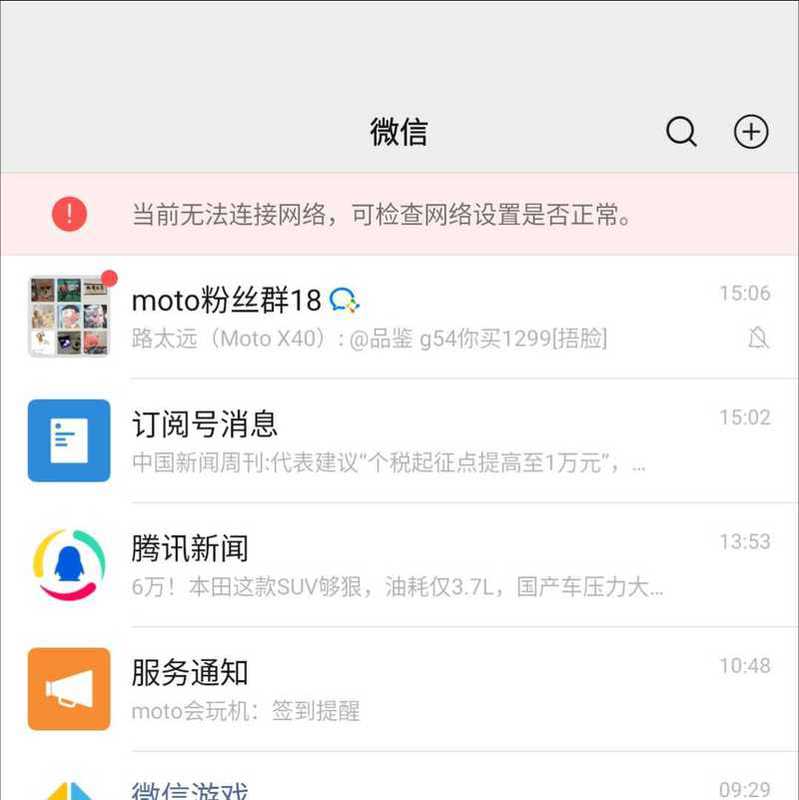Open the plus add menu
Viewport: 799px width, 800px height.
click(751, 131)
